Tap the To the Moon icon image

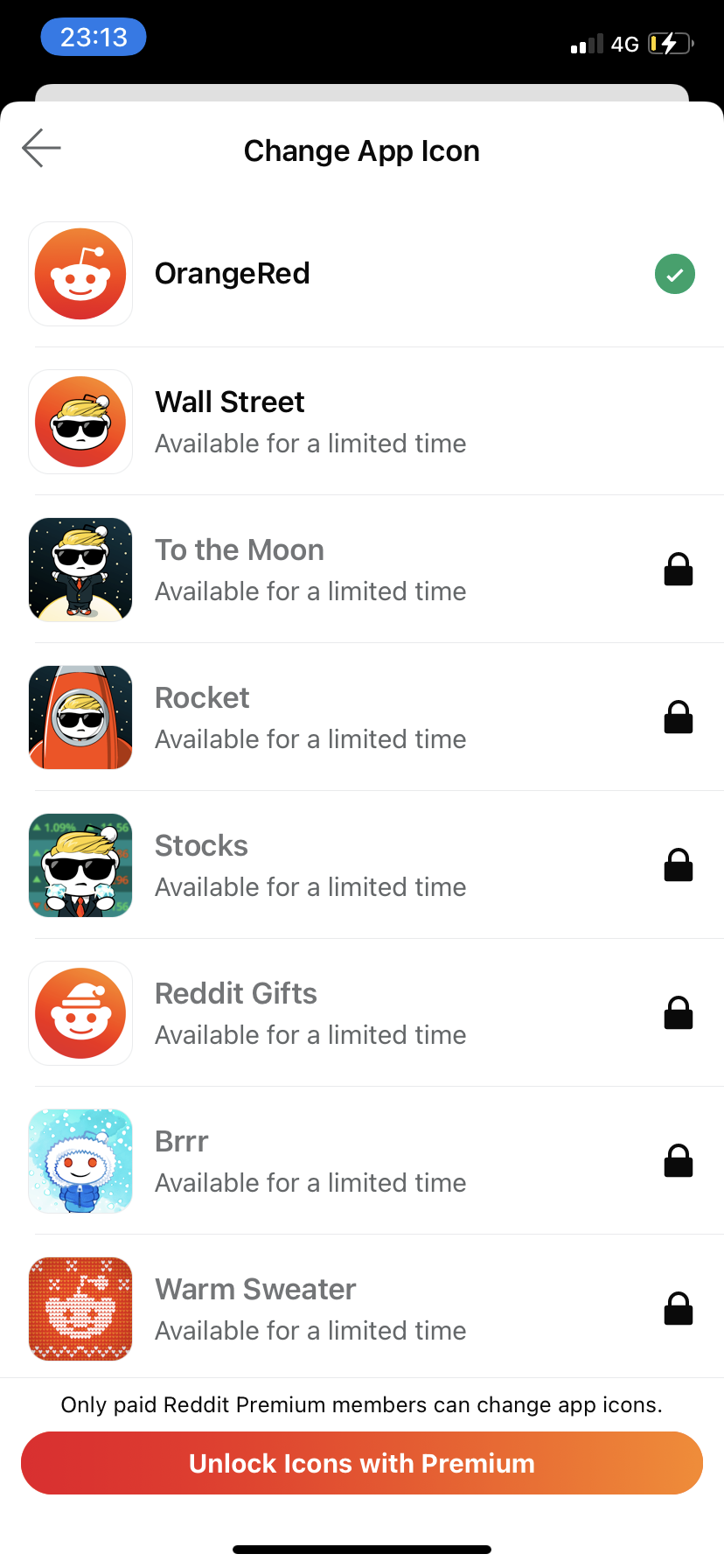click(x=80, y=569)
